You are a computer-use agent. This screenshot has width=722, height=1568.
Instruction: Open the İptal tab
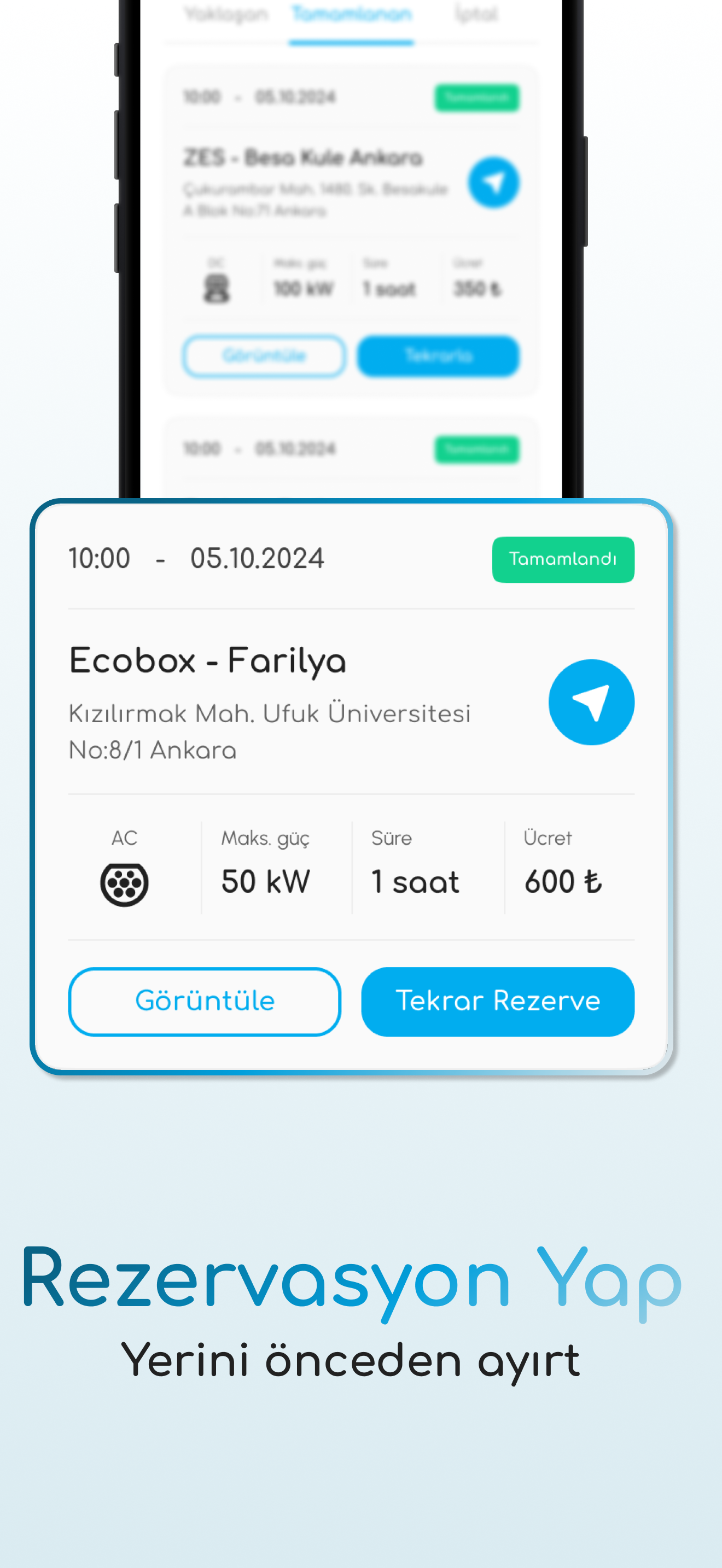click(x=476, y=13)
